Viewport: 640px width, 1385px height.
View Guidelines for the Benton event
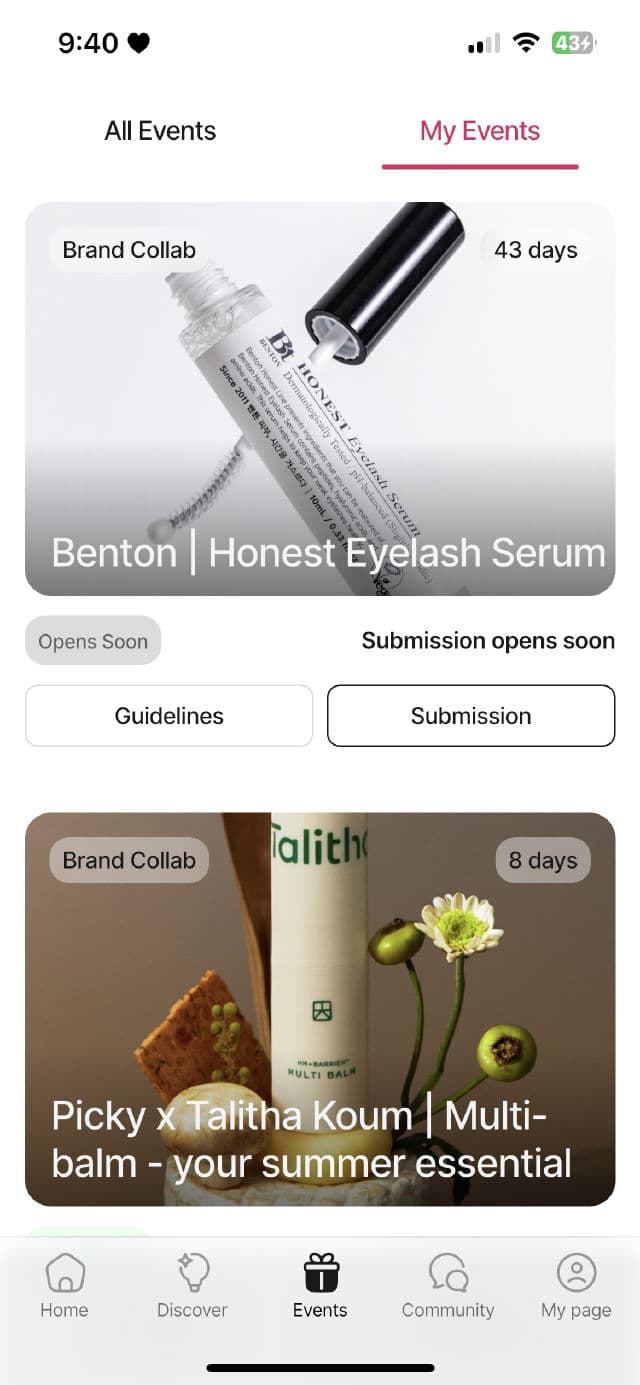169,716
